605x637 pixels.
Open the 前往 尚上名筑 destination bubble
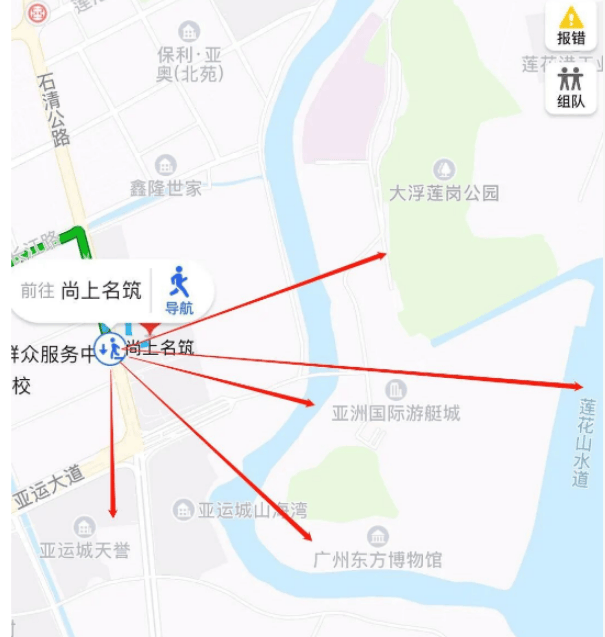pos(82,291)
